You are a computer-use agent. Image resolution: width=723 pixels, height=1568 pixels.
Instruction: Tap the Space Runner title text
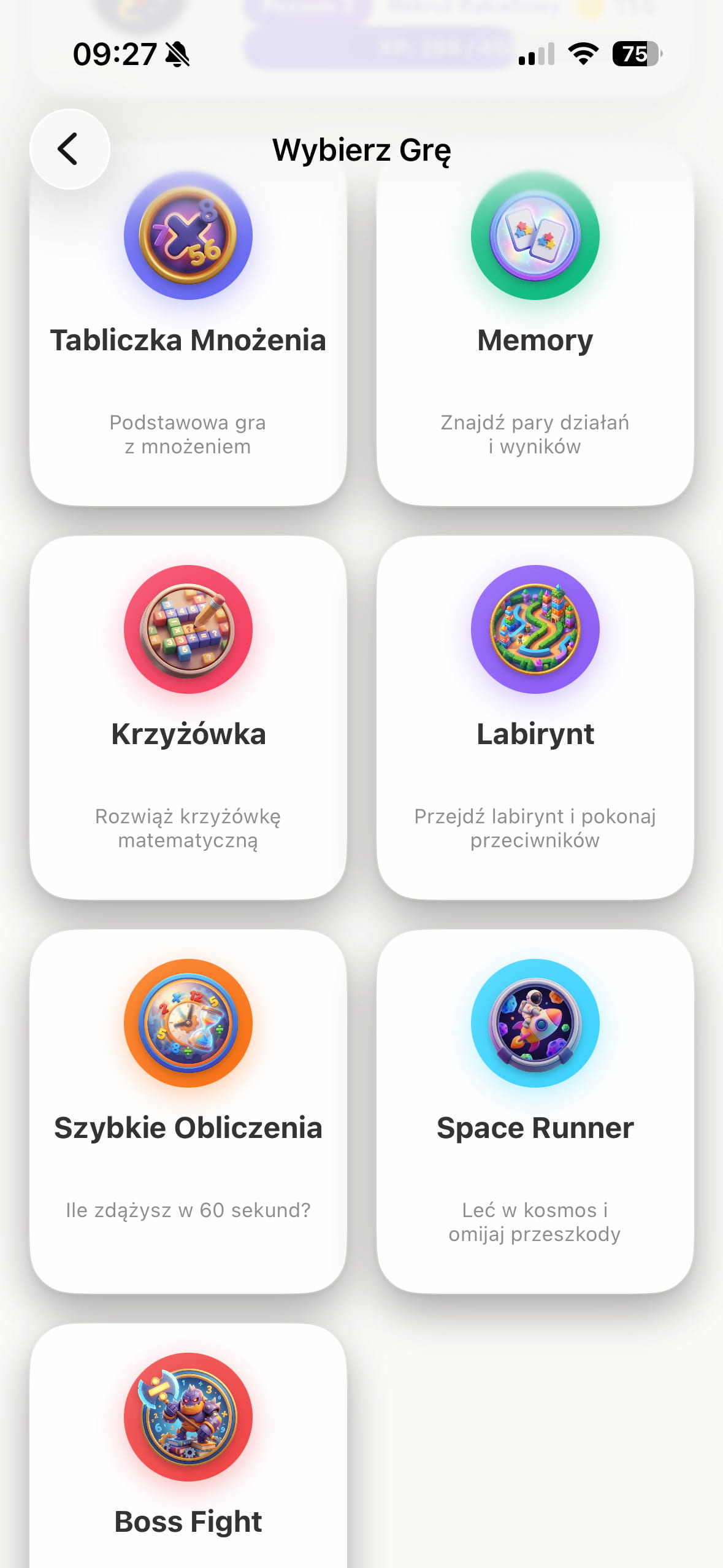[x=534, y=1128]
